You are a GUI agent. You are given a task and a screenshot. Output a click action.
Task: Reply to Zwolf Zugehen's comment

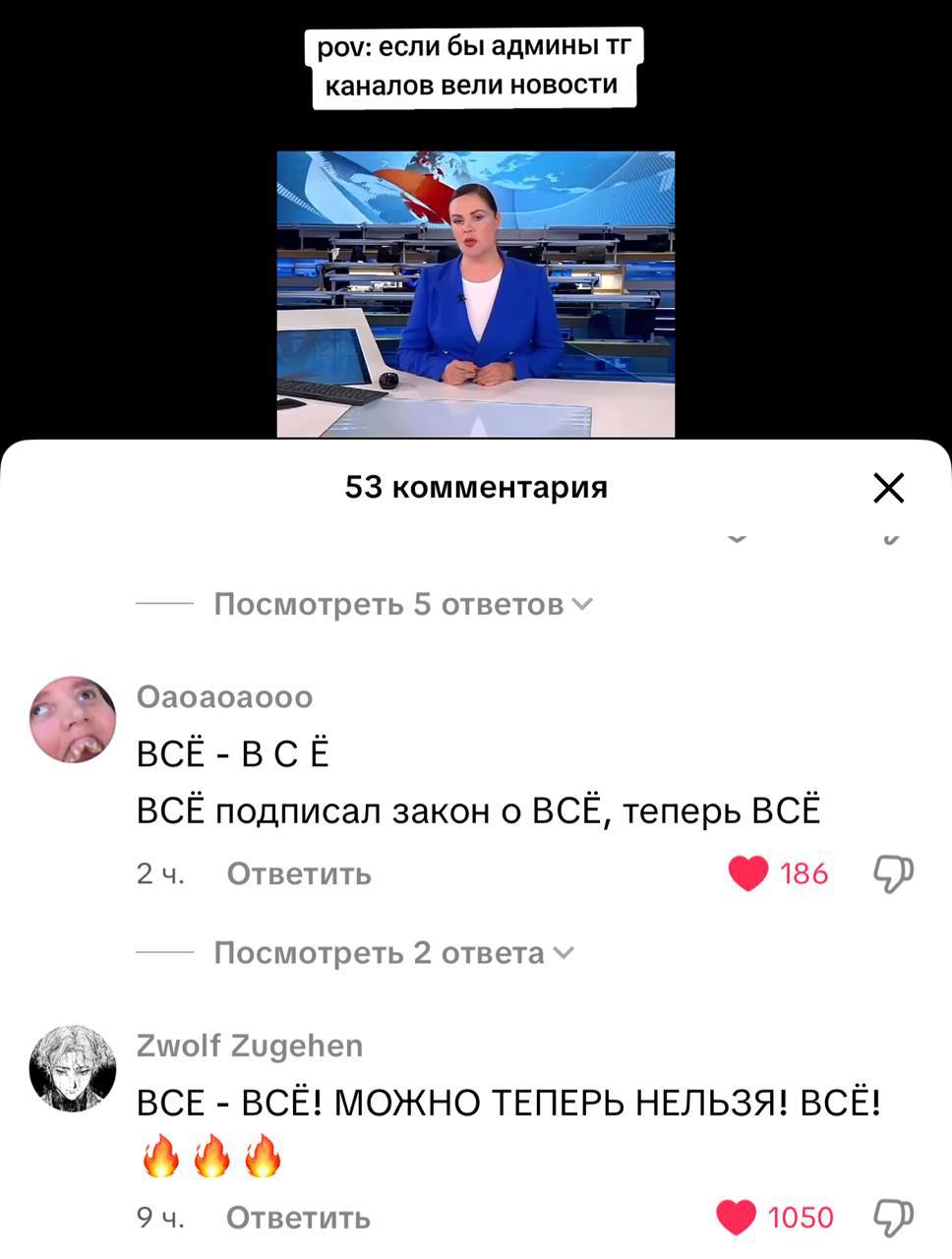(299, 1218)
